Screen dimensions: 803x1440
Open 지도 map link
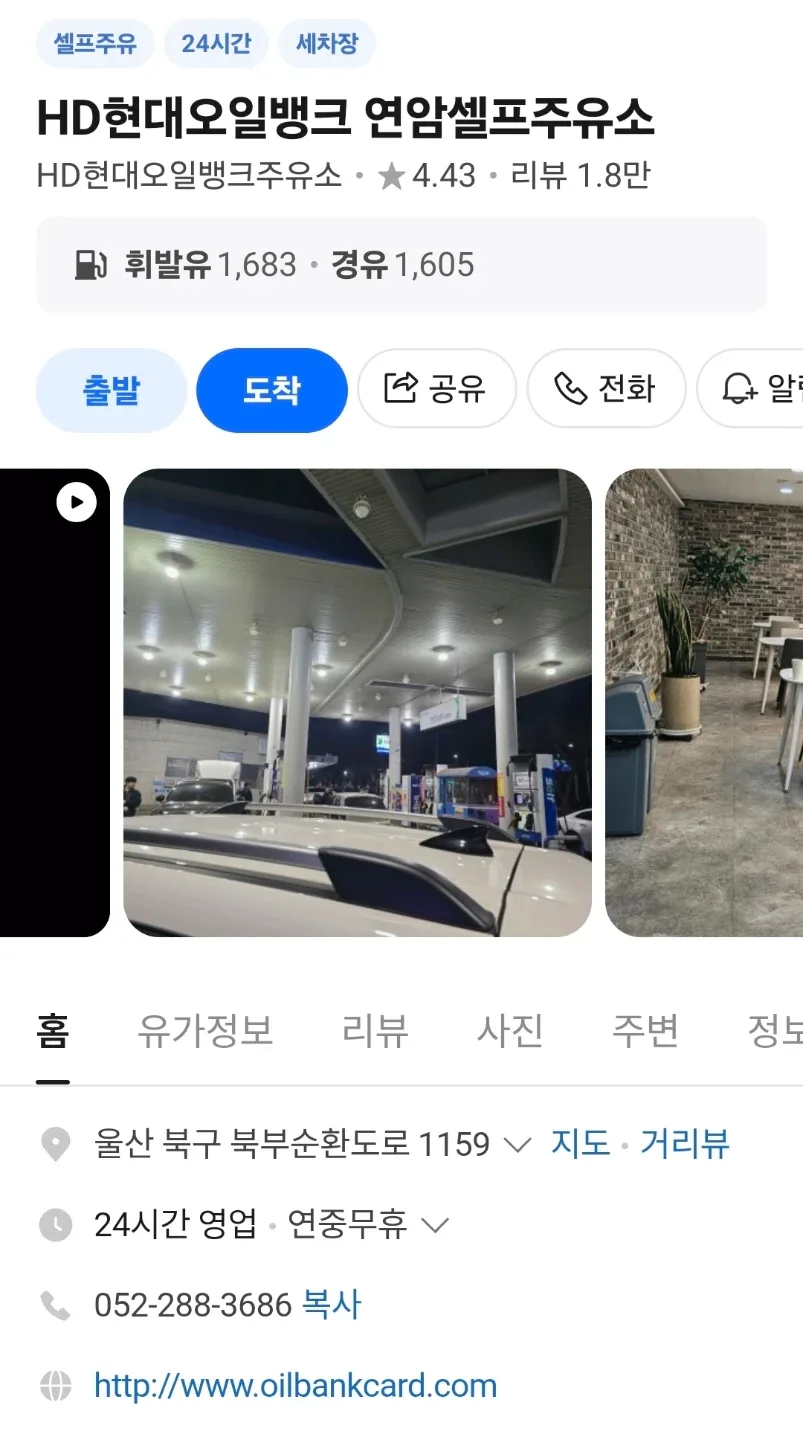(580, 1143)
